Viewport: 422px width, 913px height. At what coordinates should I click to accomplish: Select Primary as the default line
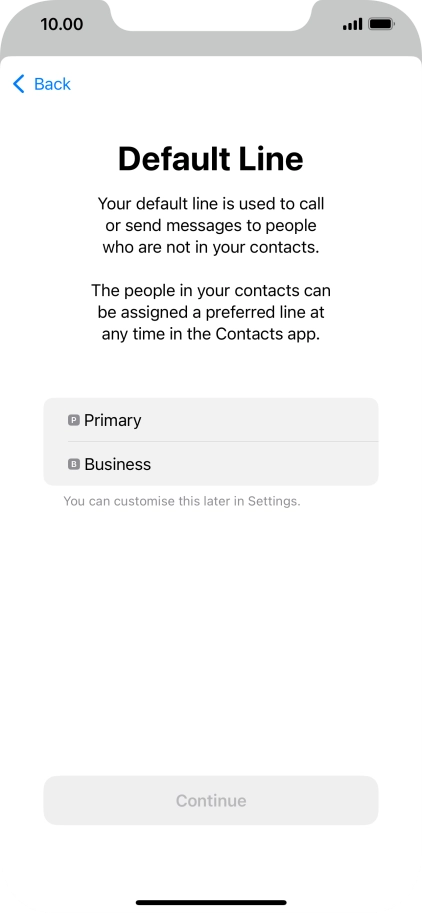(211, 420)
